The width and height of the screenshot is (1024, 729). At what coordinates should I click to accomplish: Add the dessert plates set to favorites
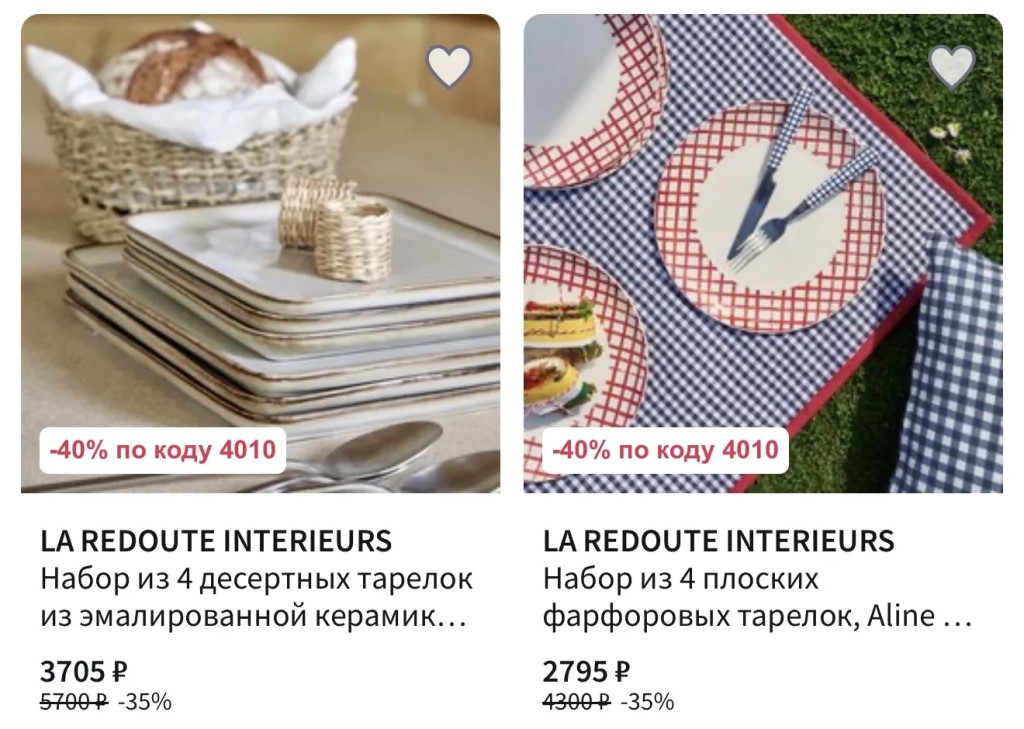[x=449, y=67]
